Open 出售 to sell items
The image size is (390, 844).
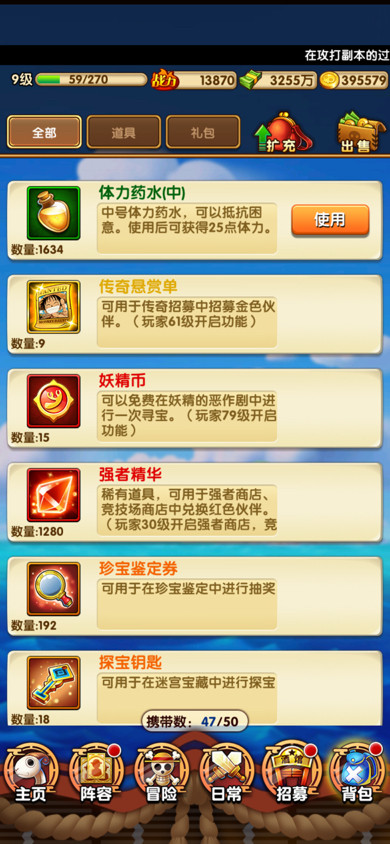(356, 132)
